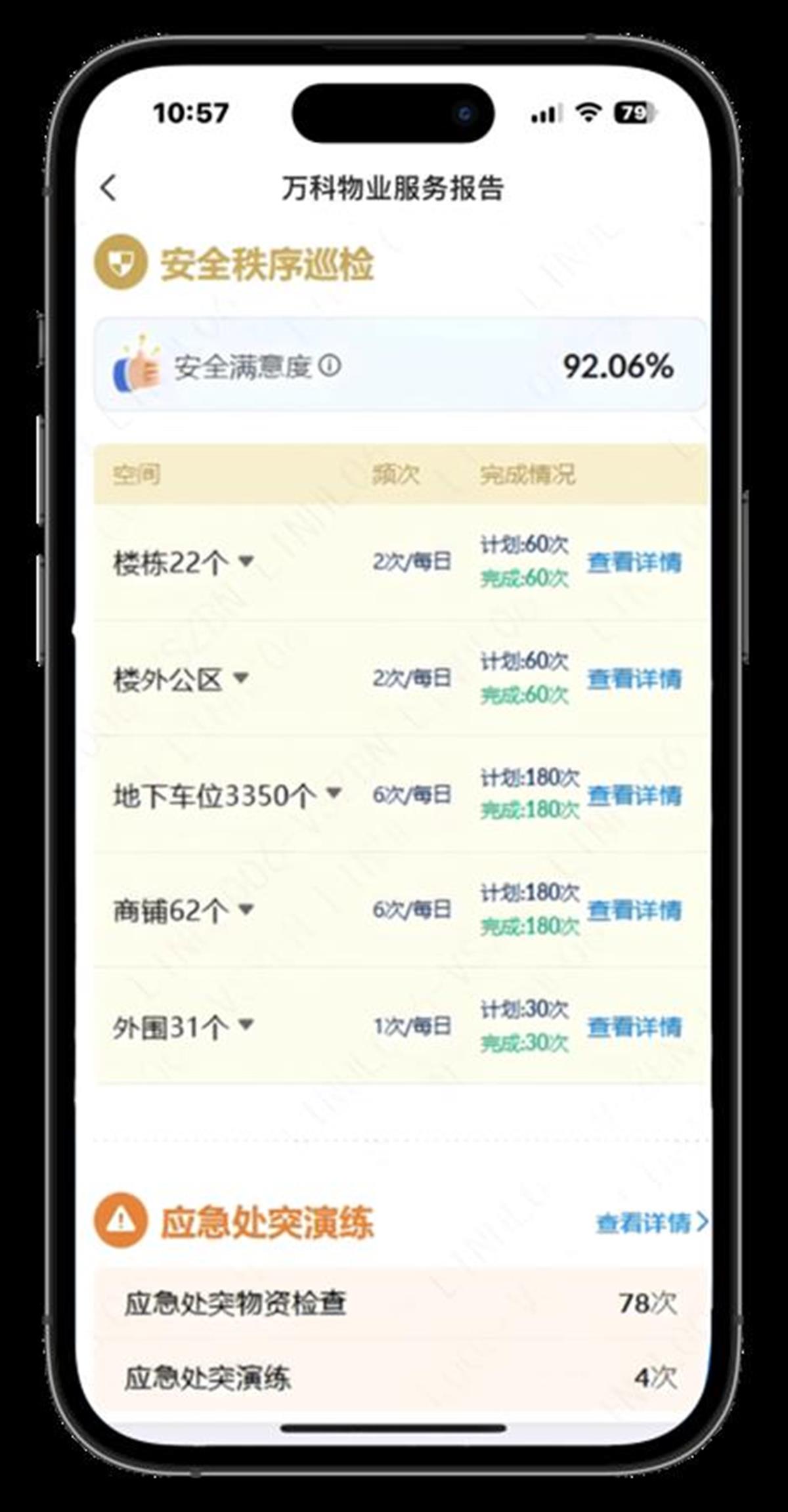
Task: Expand the 商铺62个 row
Action: [x=246, y=909]
